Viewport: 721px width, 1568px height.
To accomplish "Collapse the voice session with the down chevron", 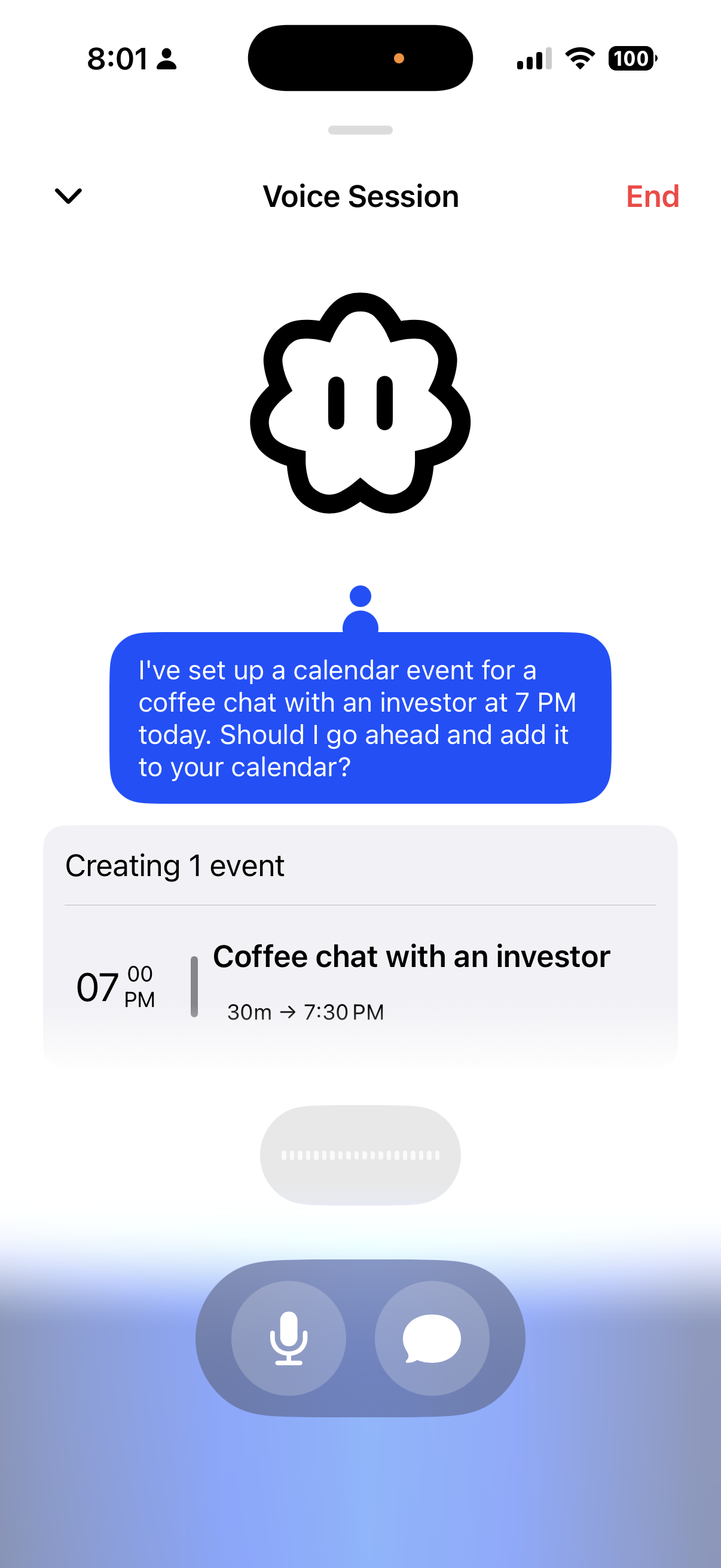I will pos(68,196).
